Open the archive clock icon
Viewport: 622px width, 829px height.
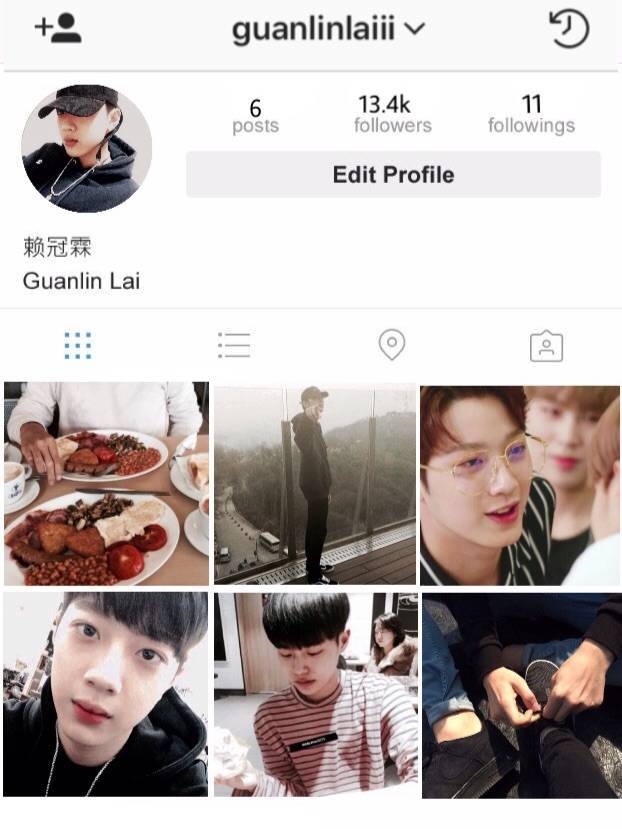(569, 28)
